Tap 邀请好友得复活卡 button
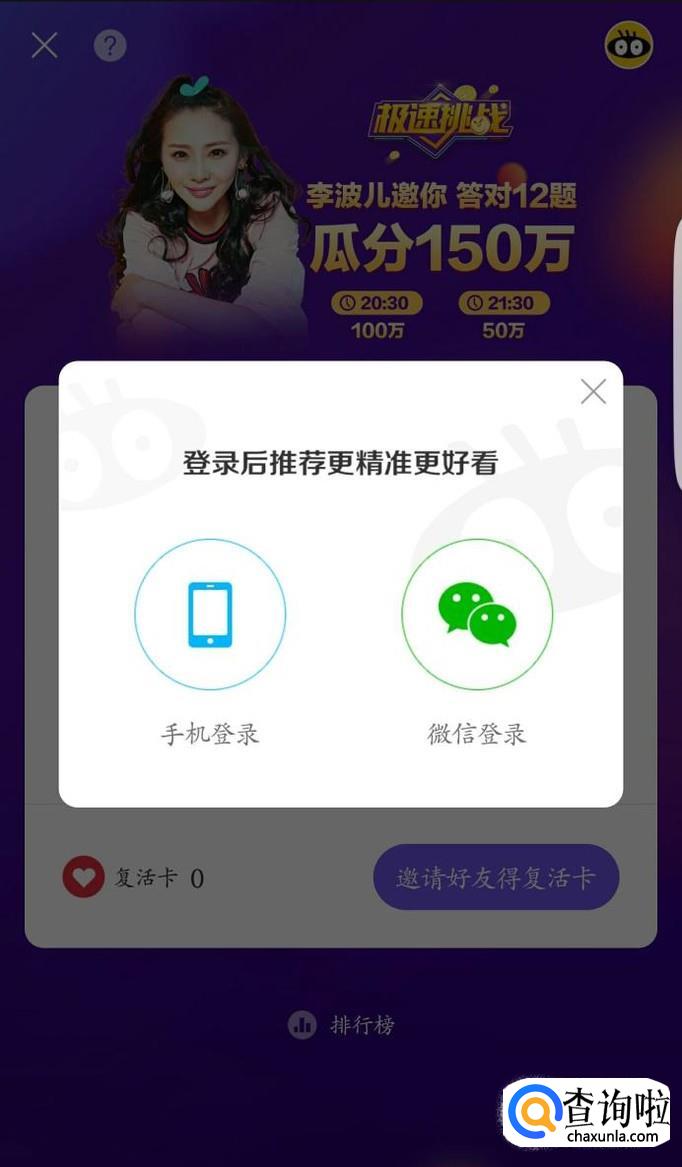 496,878
